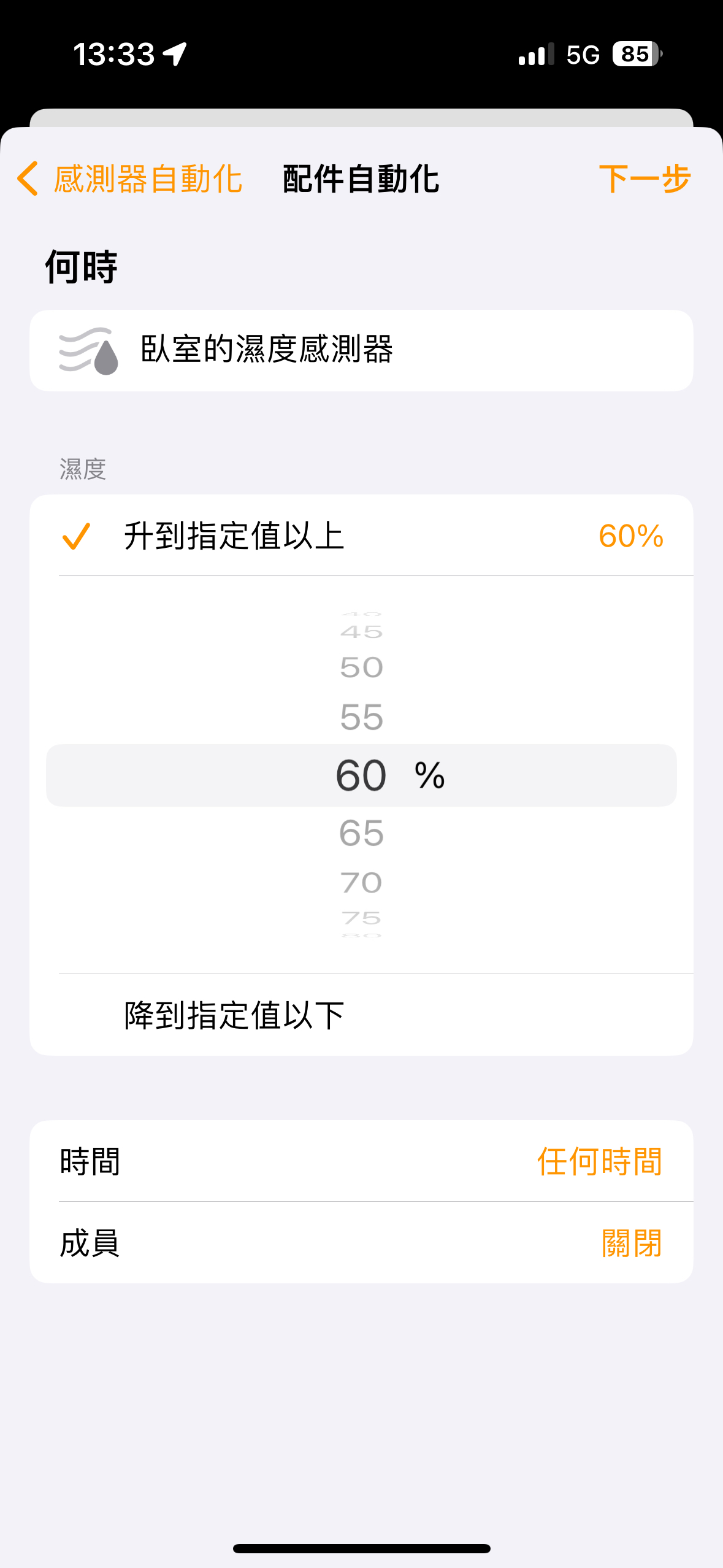The image size is (723, 1568).
Task: Go back to 感測器自動化
Action: (x=130, y=179)
